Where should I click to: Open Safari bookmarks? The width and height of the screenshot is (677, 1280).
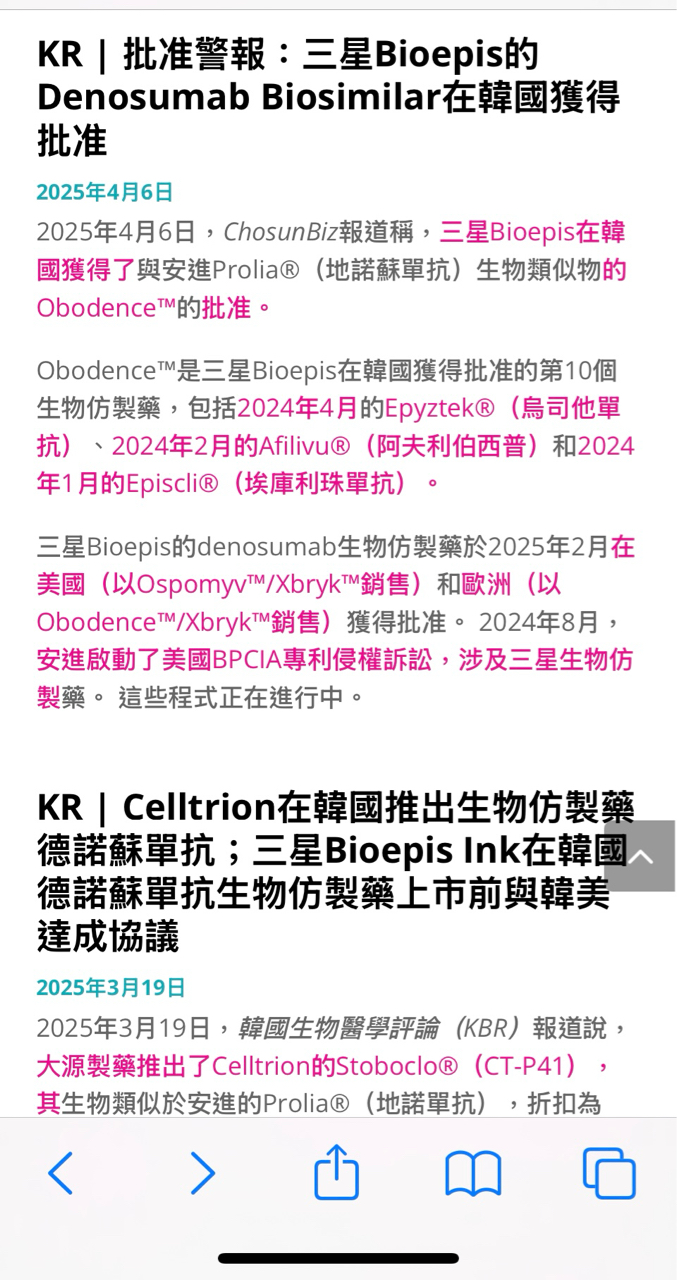(x=473, y=1173)
